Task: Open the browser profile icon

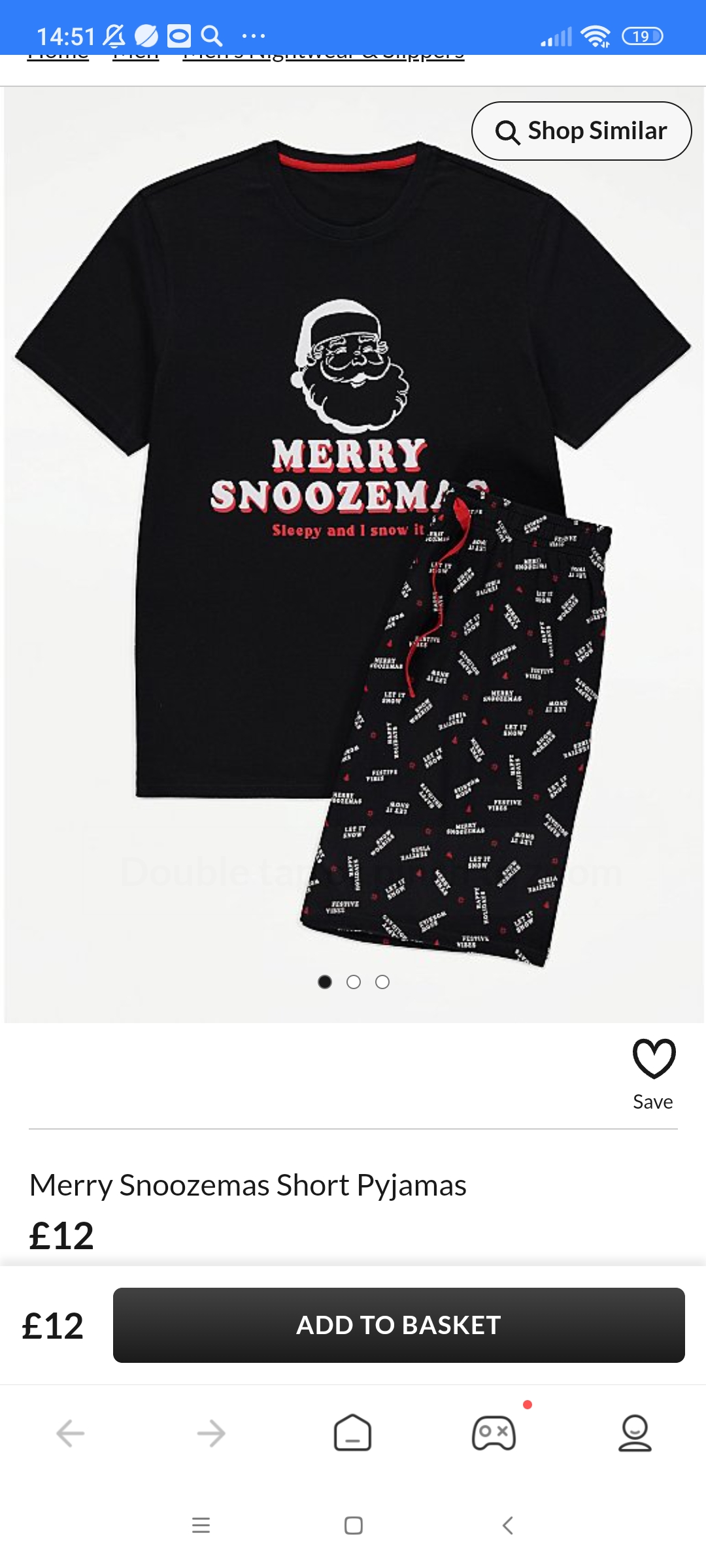Action: 635,1433
